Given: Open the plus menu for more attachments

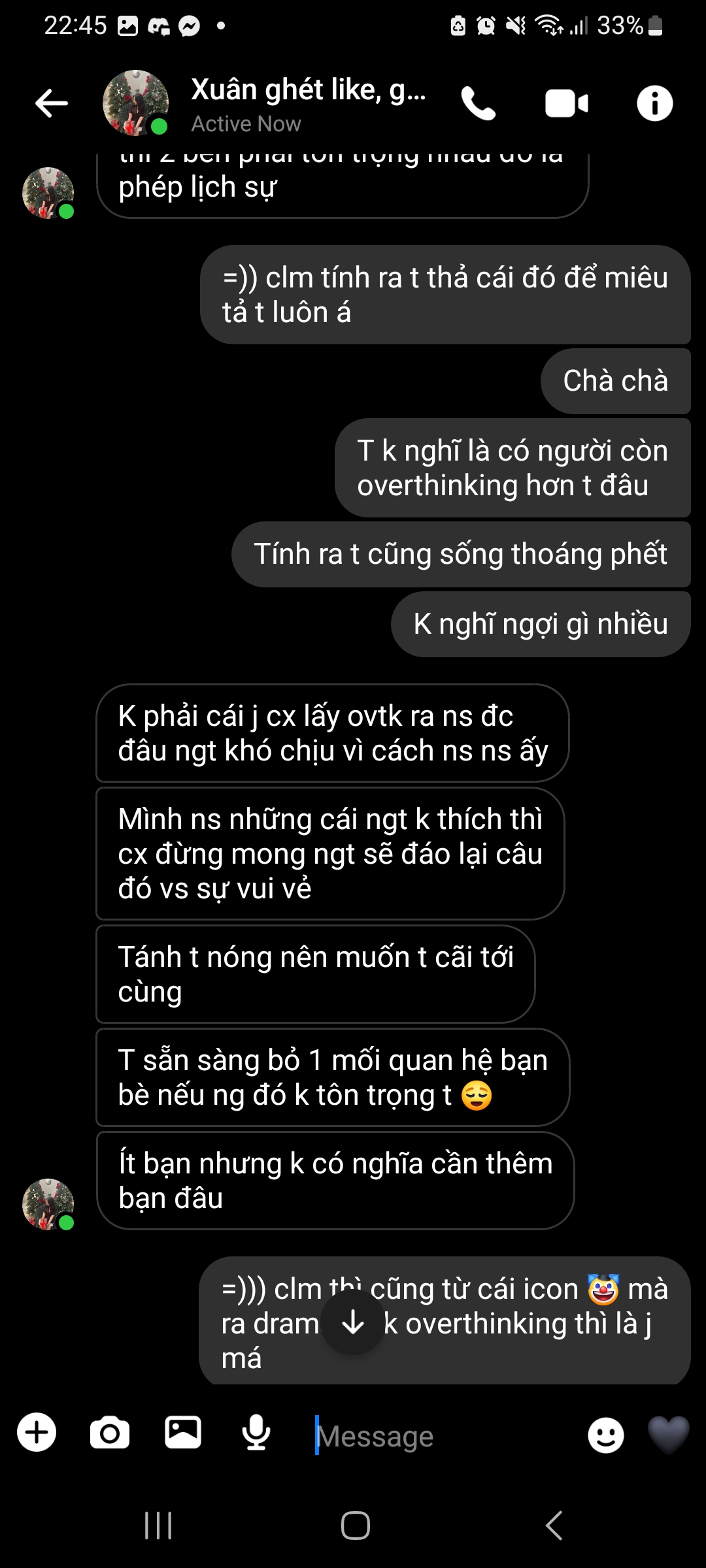Looking at the screenshot, I should pos(37,1432).
